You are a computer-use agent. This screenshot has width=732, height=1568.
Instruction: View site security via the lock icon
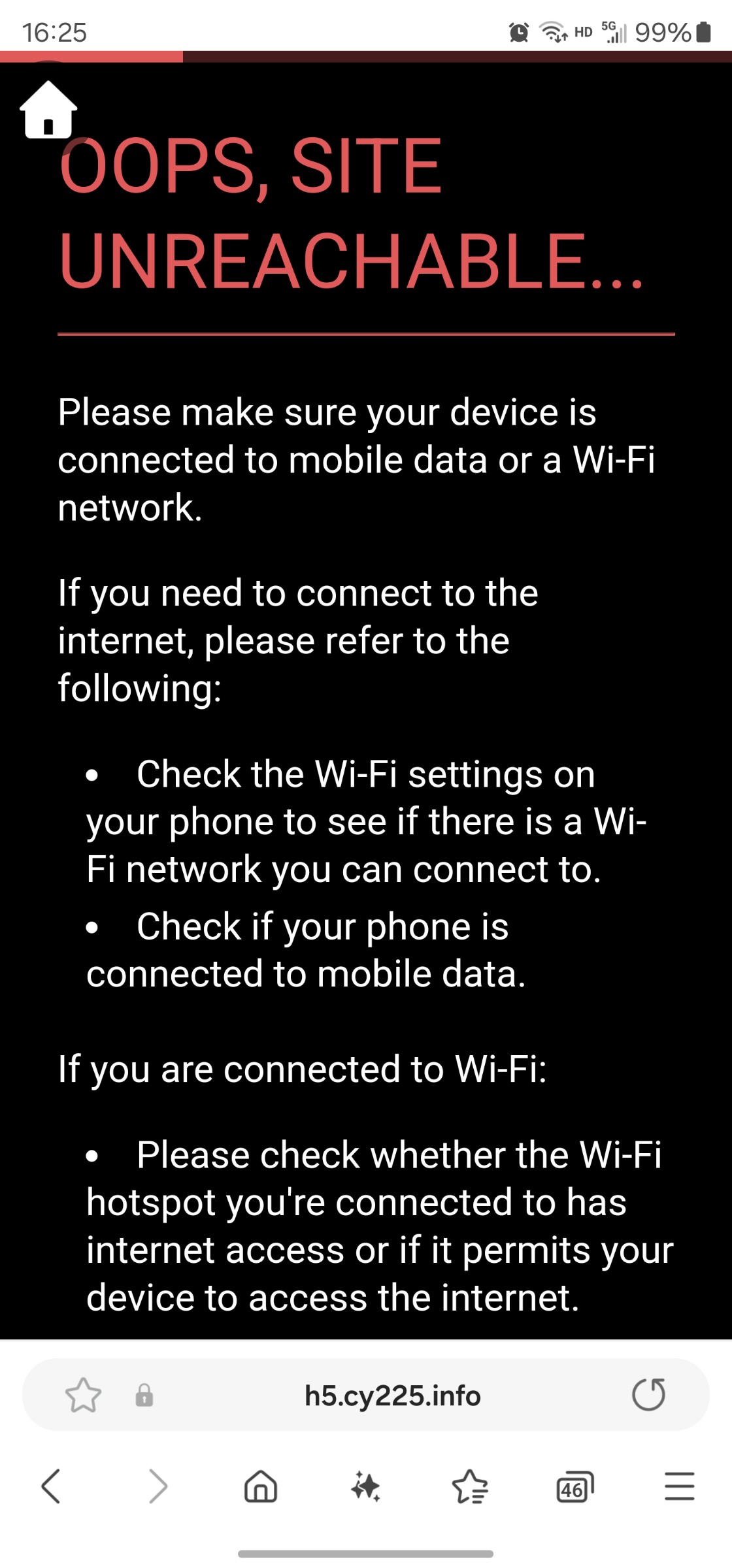[x=144, y=1395]
